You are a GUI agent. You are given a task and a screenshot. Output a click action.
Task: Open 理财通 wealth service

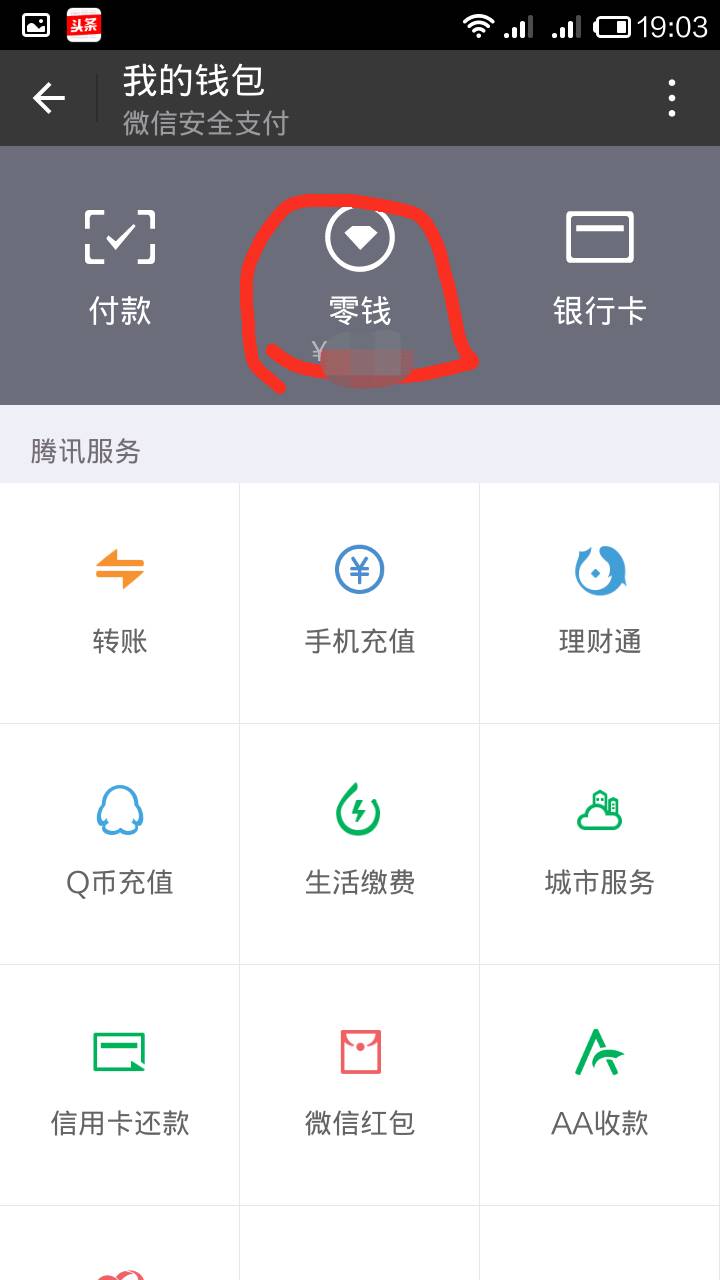pyautogui.click(x=600, y=603)
